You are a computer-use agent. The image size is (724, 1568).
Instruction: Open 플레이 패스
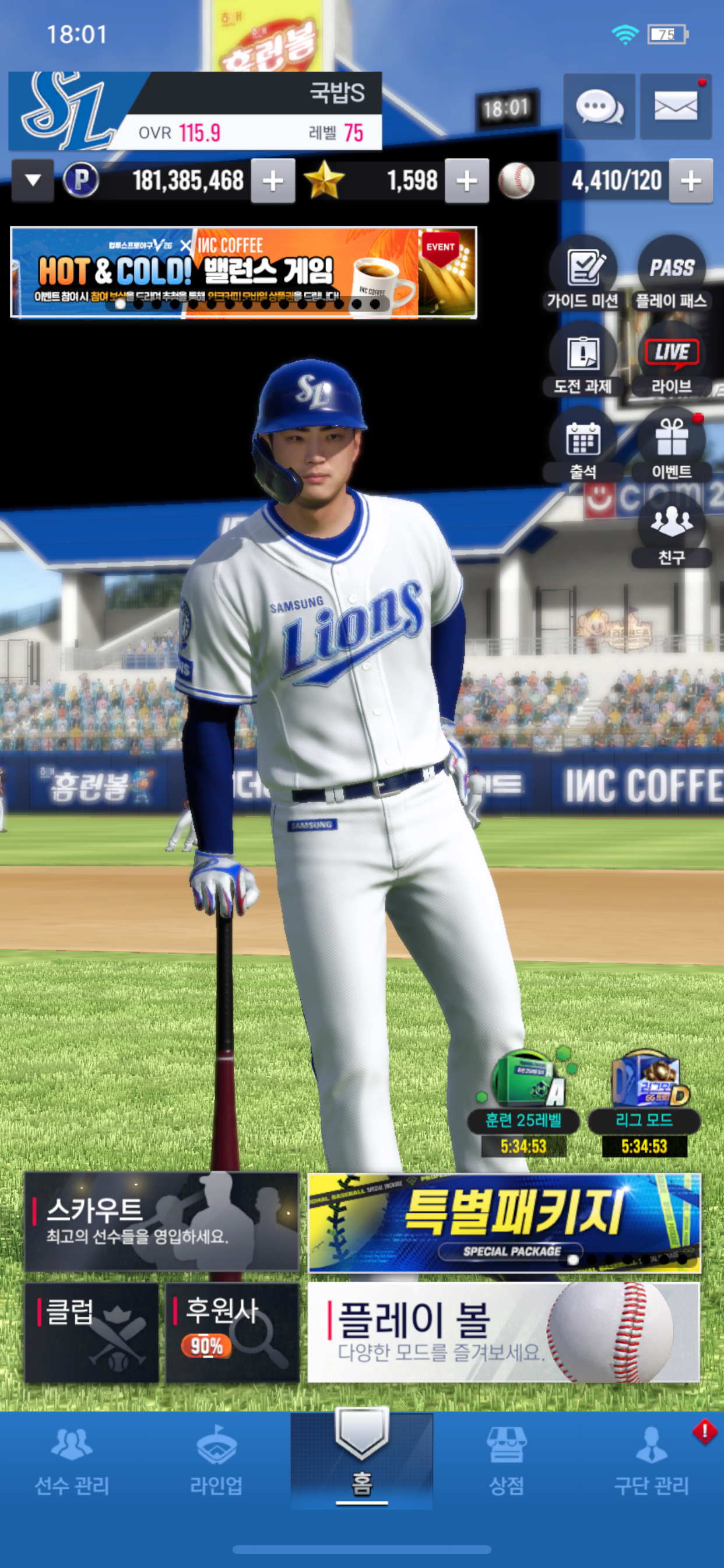[671, 275]
